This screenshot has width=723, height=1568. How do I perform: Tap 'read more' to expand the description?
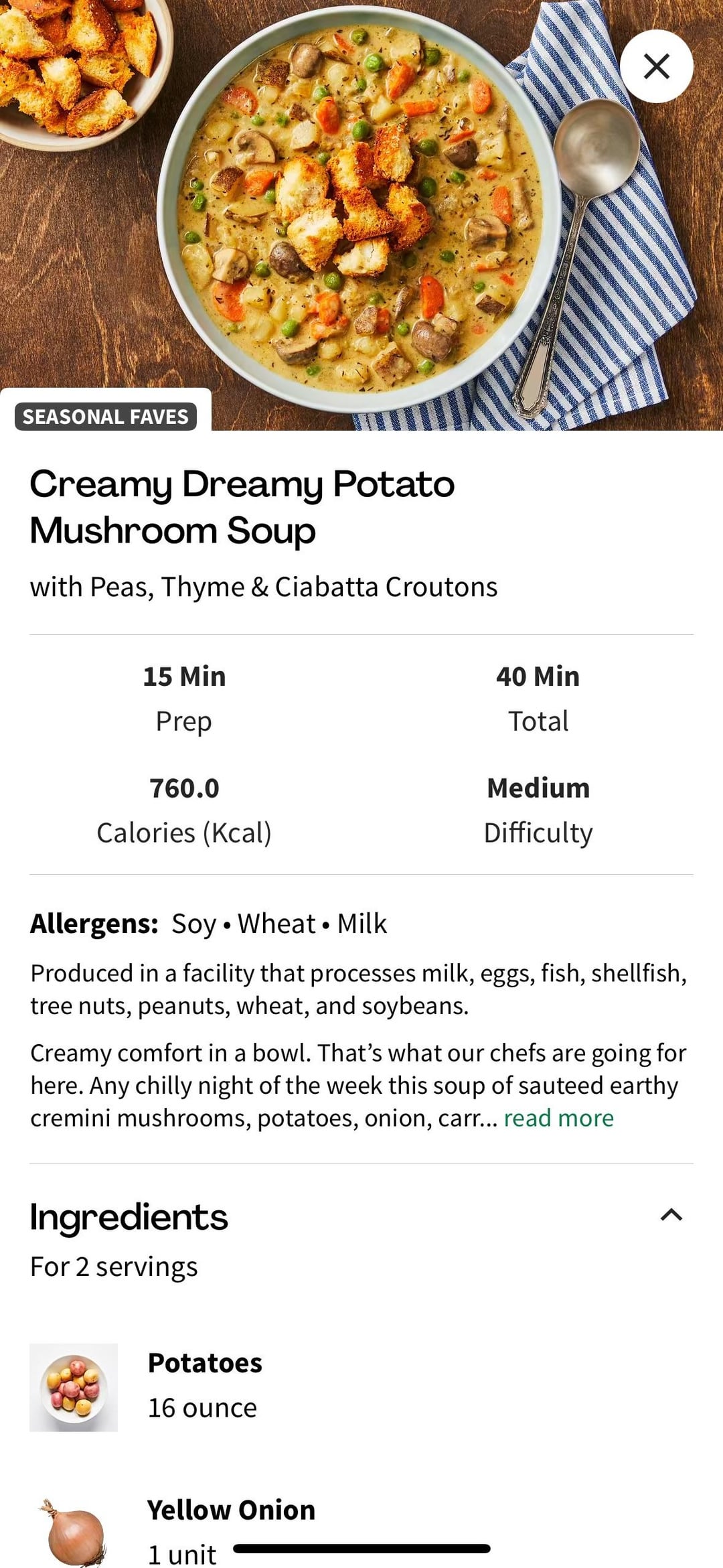point(558,1118)
